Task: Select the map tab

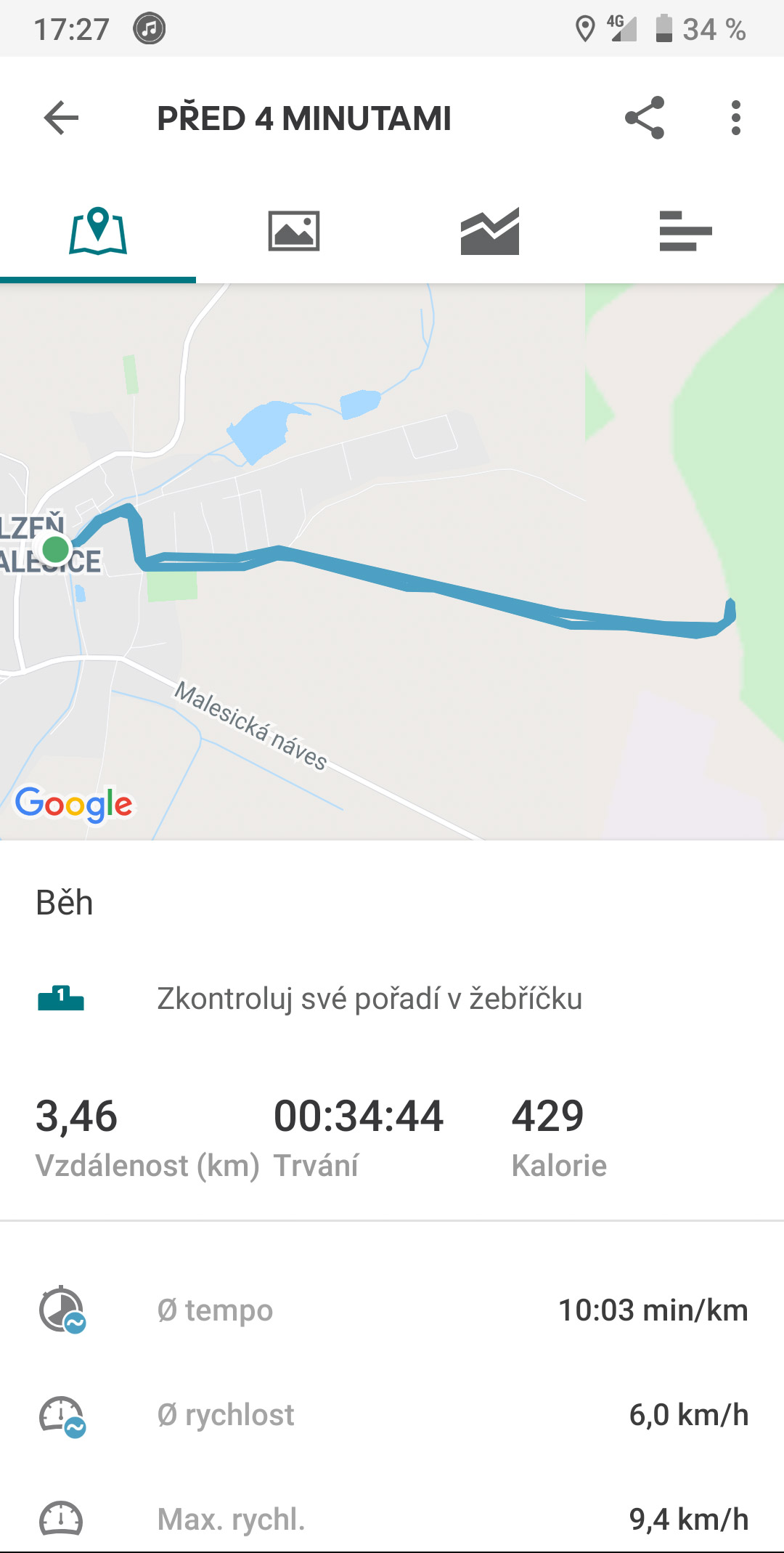Action: point(98,231)
